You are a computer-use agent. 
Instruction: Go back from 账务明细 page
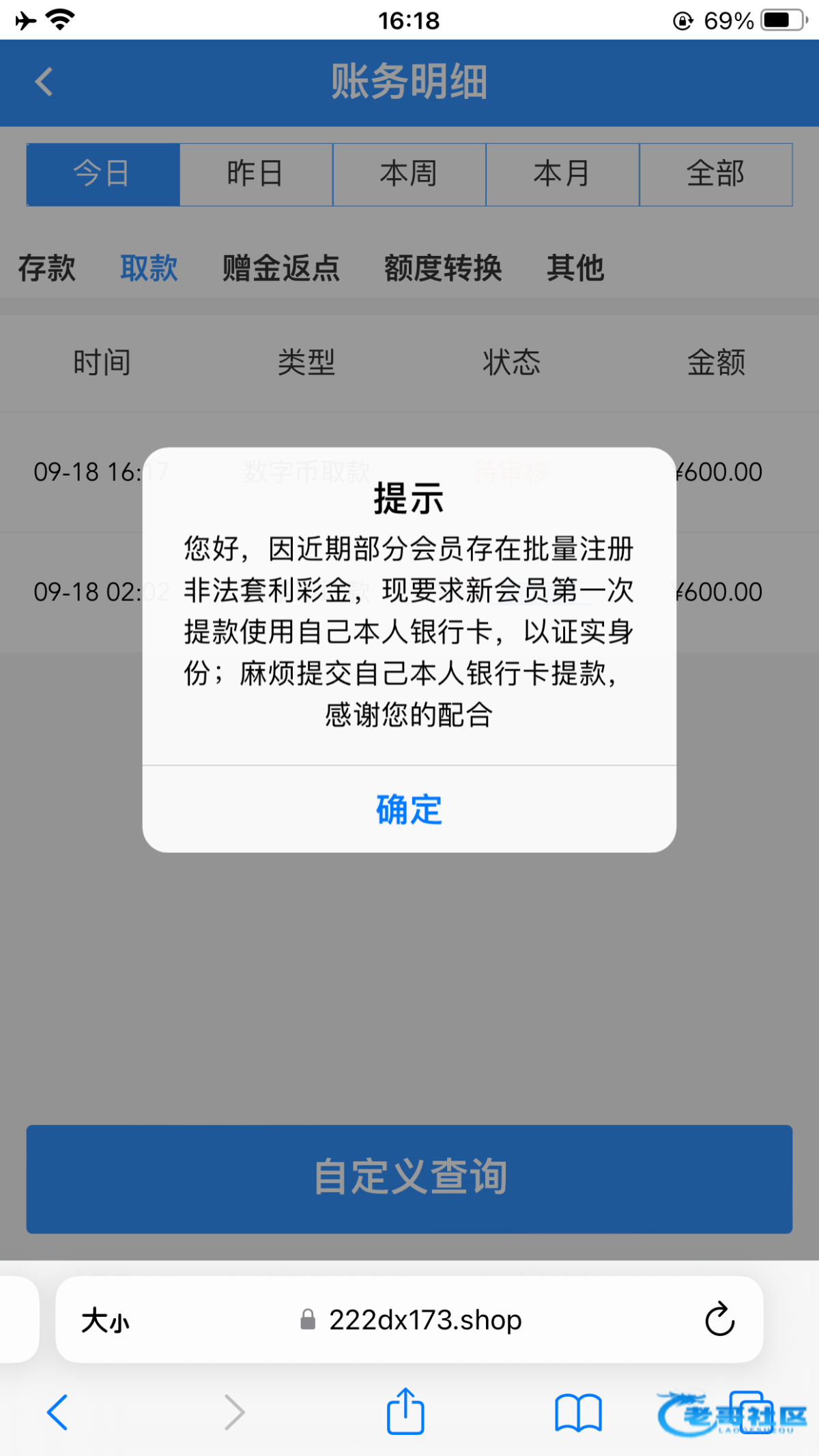tap(44, 82)
